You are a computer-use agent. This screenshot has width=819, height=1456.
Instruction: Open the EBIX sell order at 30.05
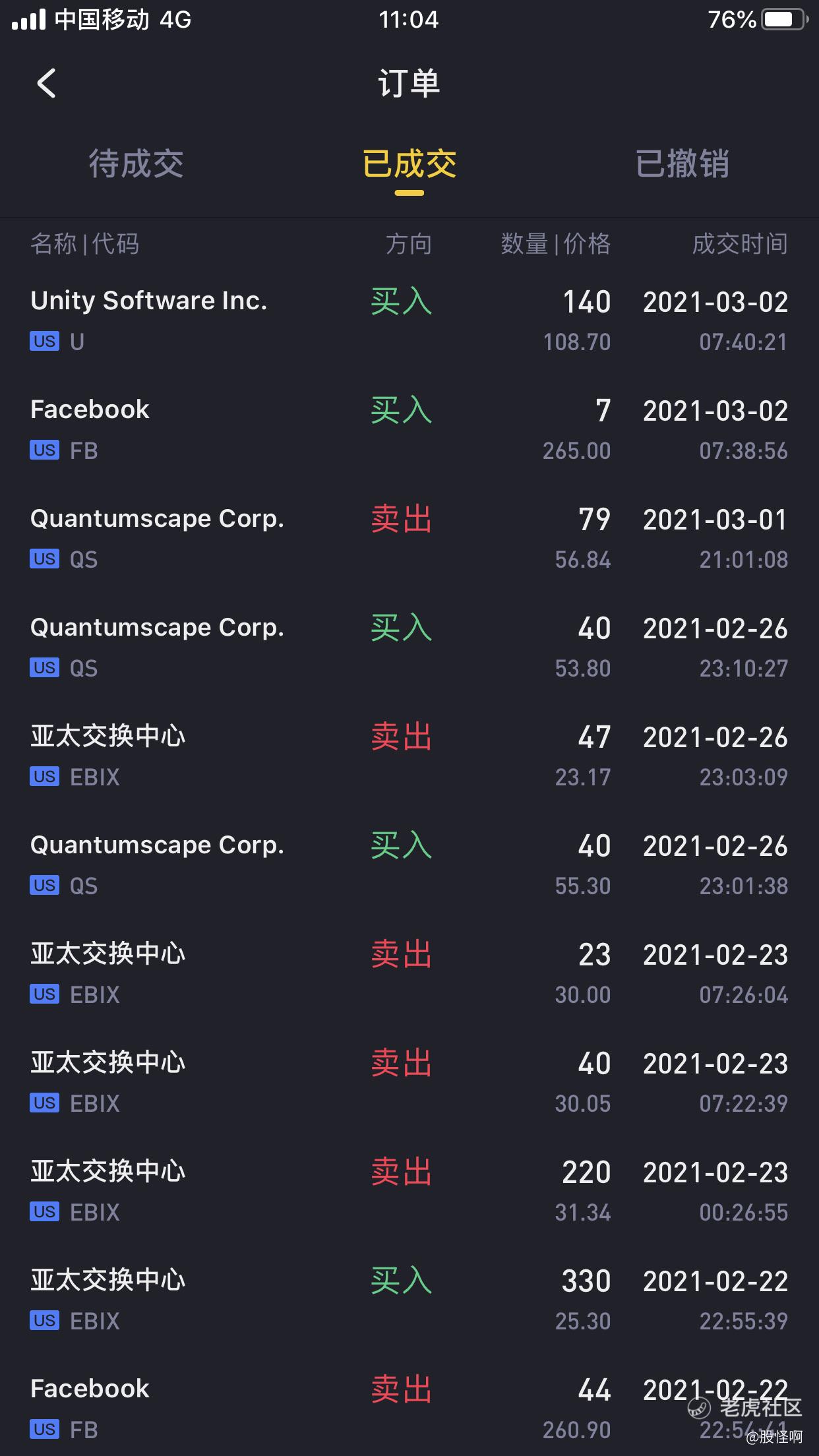pos(409,1082)
